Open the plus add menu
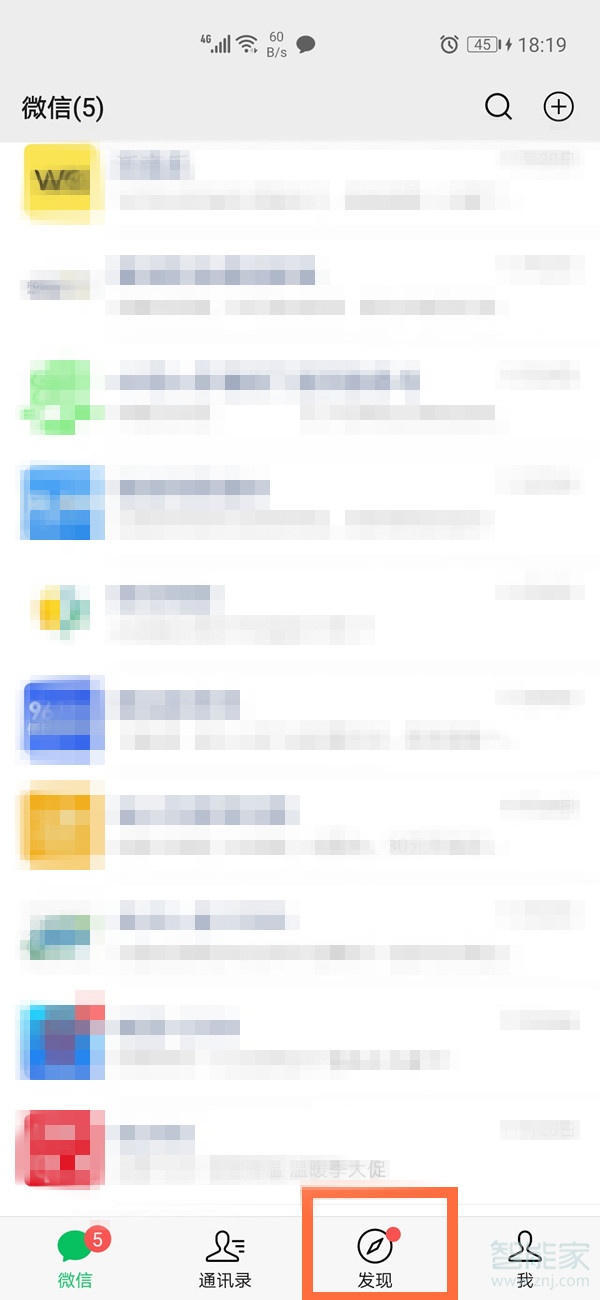The width and height of the screenshot is (600, 1300). tap(558, 106)
